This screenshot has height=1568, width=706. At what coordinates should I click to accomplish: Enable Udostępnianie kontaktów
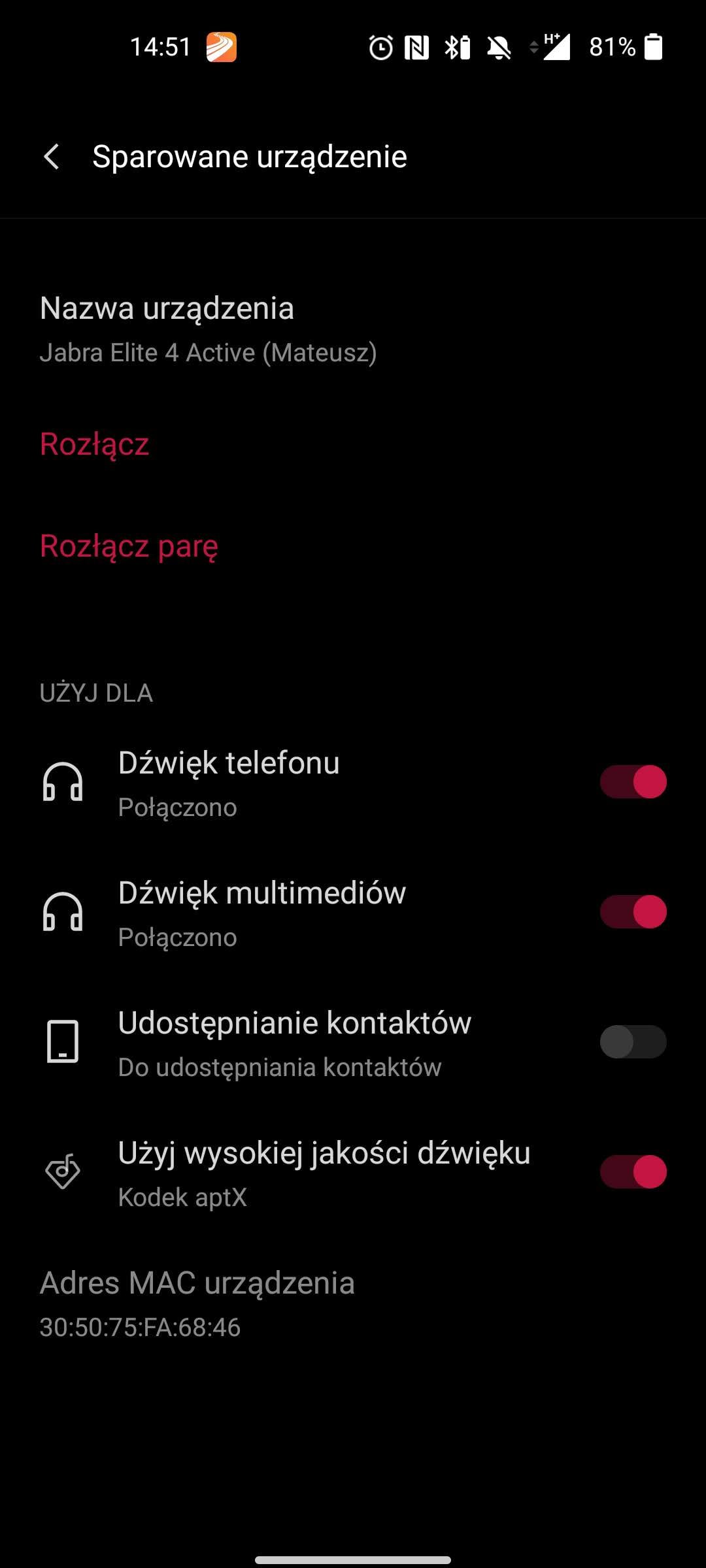[x=633, y=1042]
